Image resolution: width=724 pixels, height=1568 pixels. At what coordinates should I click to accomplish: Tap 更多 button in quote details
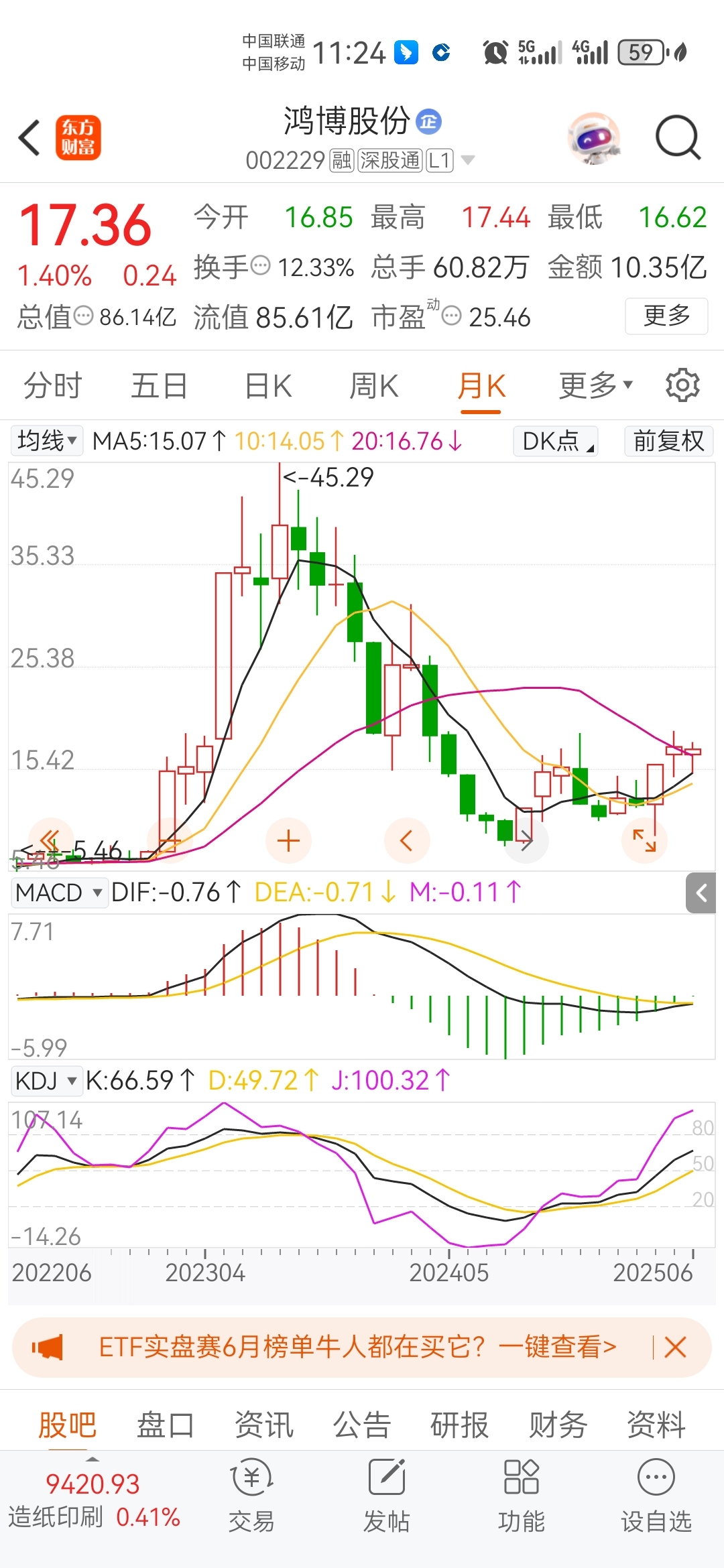tap(666, 316)
